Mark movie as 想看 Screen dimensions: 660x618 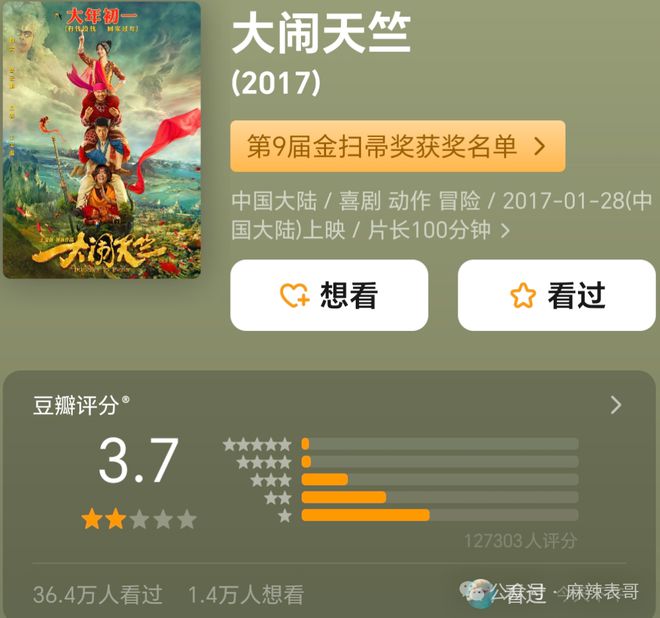[x=329, y=295]
